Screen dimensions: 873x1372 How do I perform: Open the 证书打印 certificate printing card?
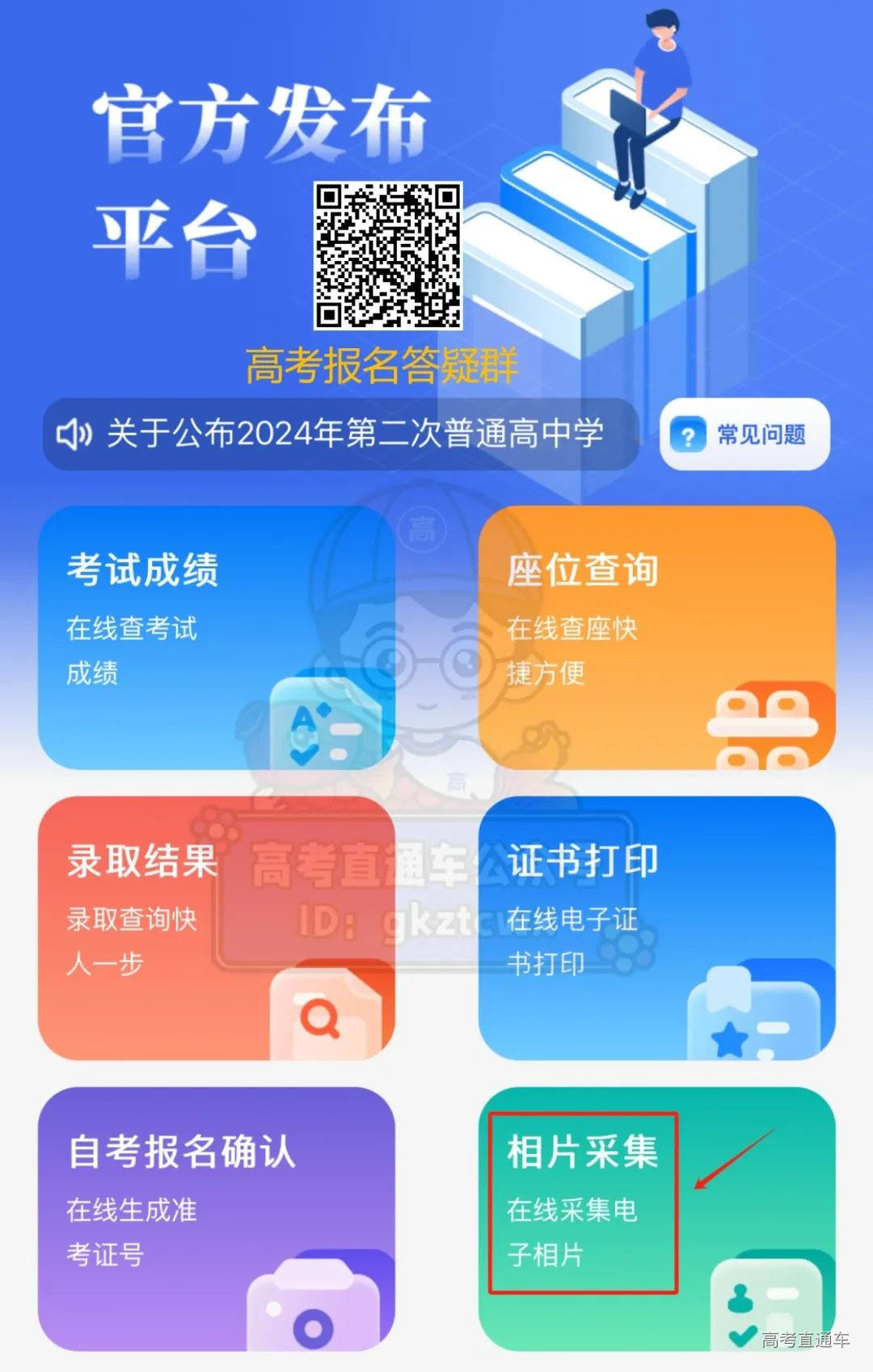[x=656, y=928]
